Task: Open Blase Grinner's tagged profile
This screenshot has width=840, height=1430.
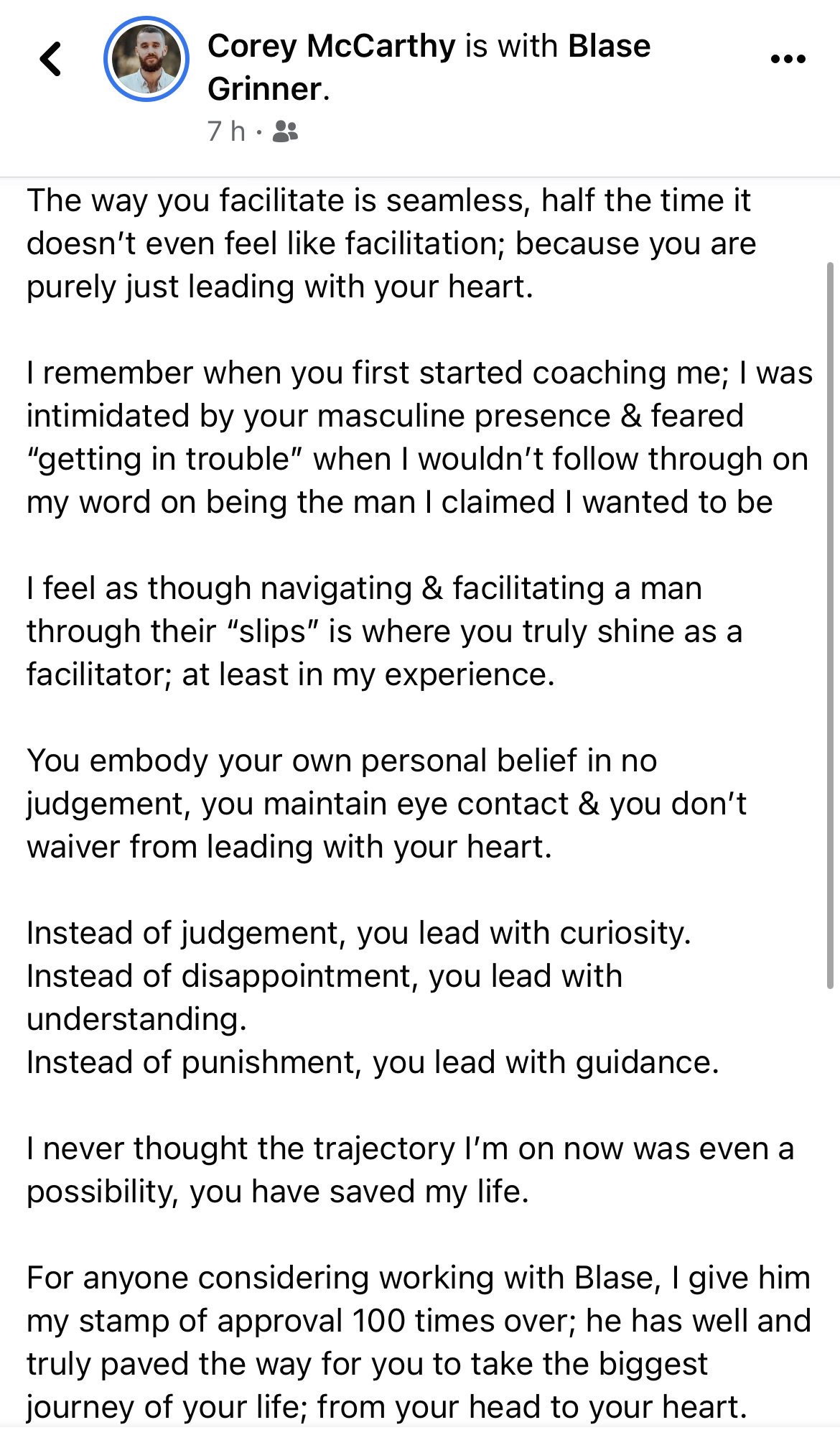Action: (x=429, y=67)
